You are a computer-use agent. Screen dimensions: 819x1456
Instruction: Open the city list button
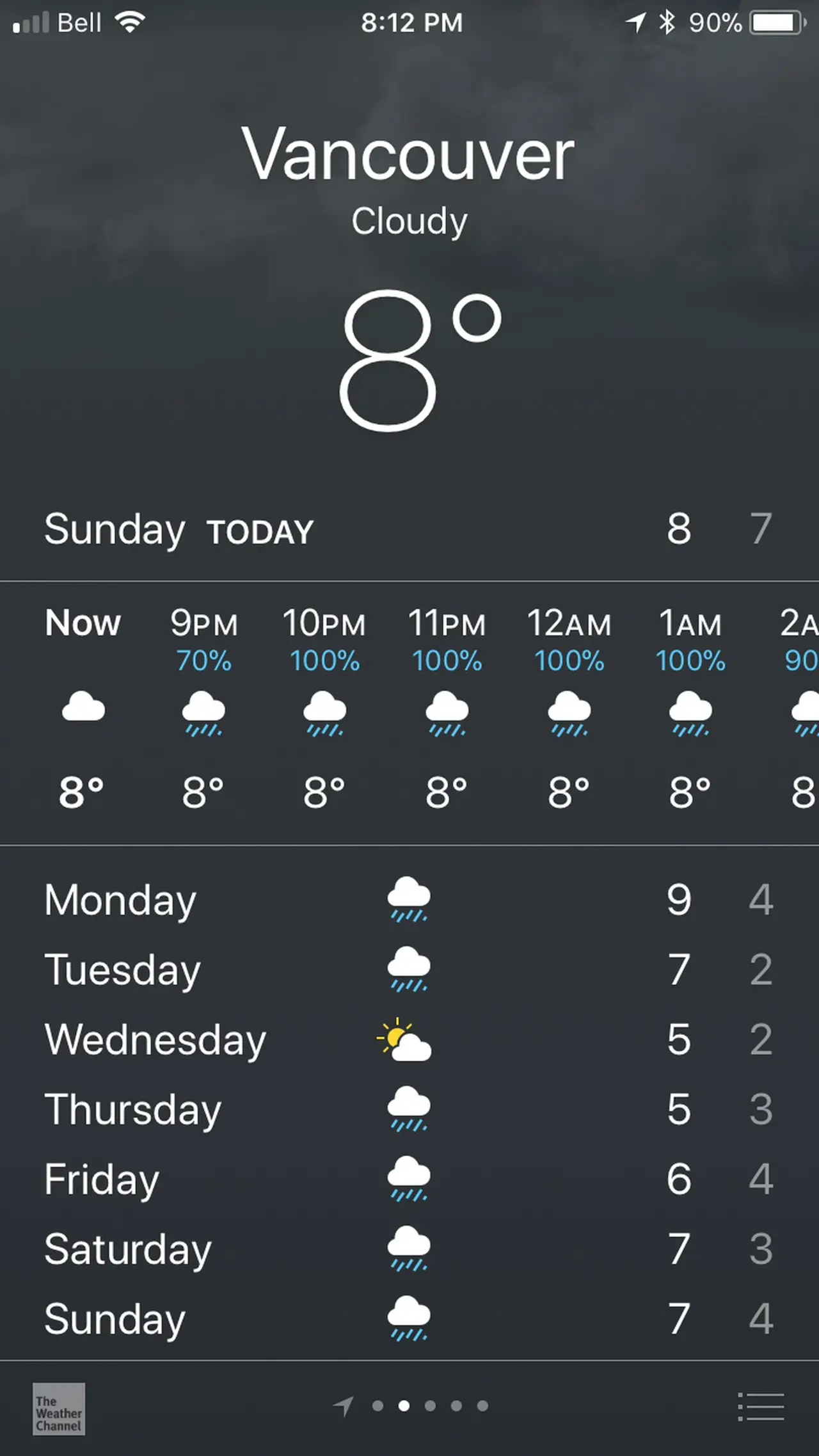[761, 1406]
